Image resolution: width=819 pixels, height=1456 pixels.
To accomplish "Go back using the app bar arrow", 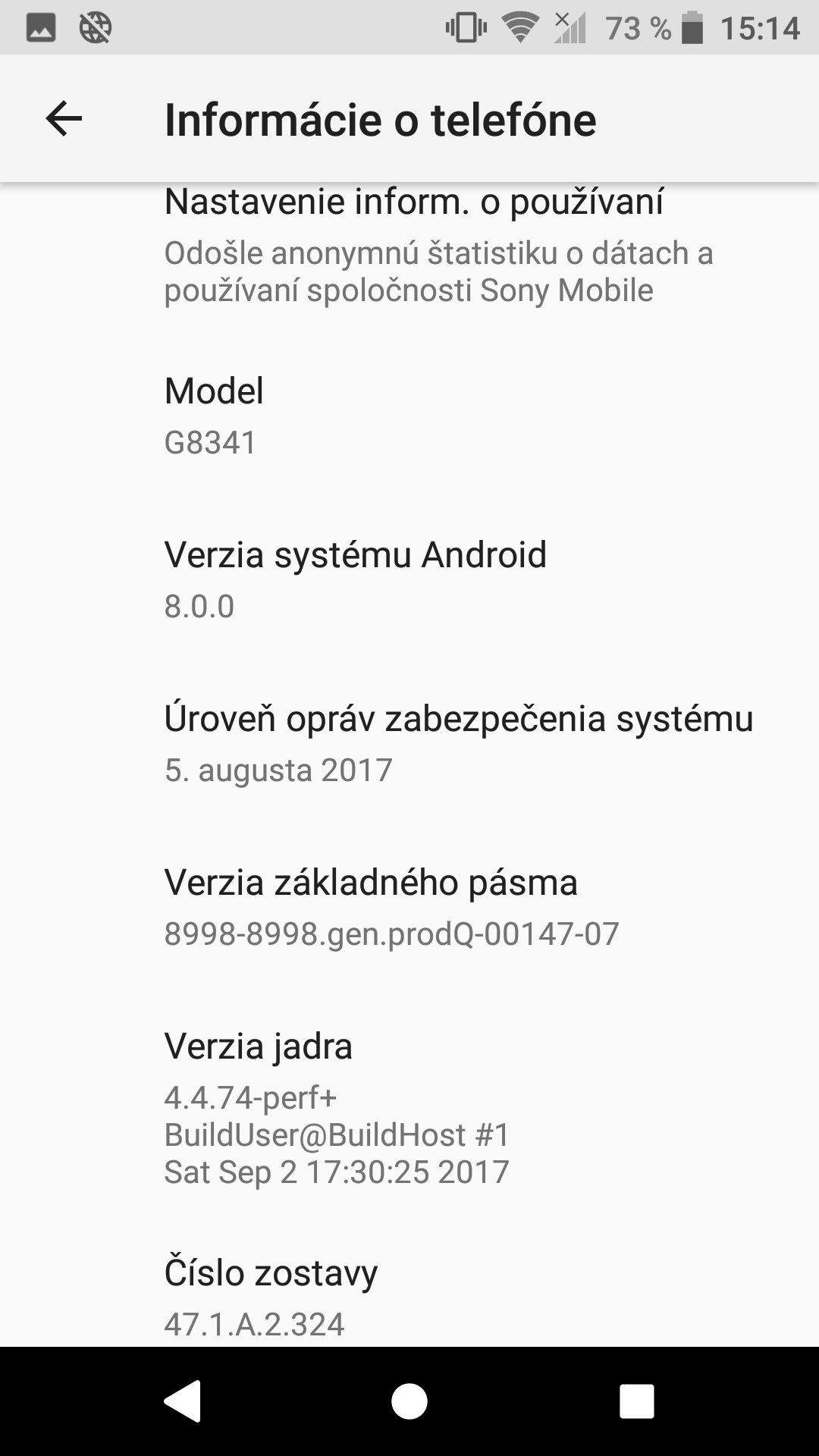I will [x=64, y=119].
